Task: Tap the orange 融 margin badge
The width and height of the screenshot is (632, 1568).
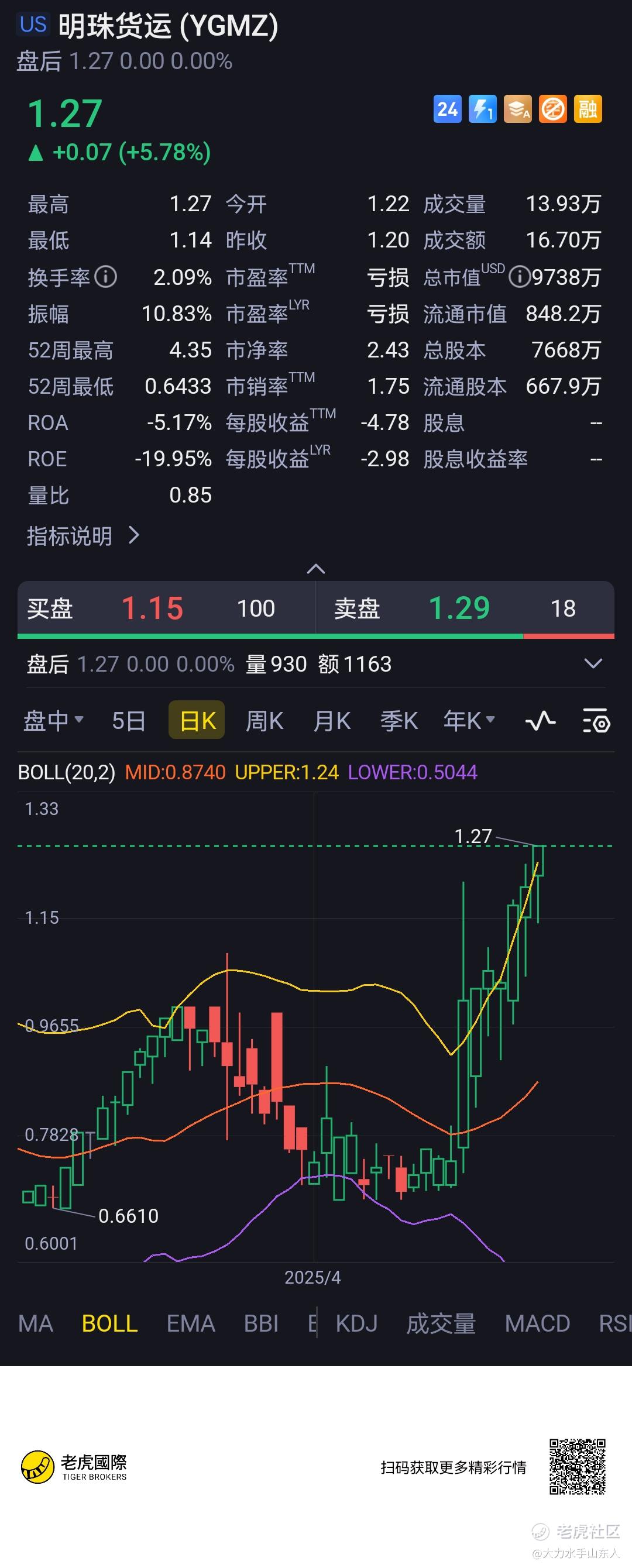Action: (588, 109)
